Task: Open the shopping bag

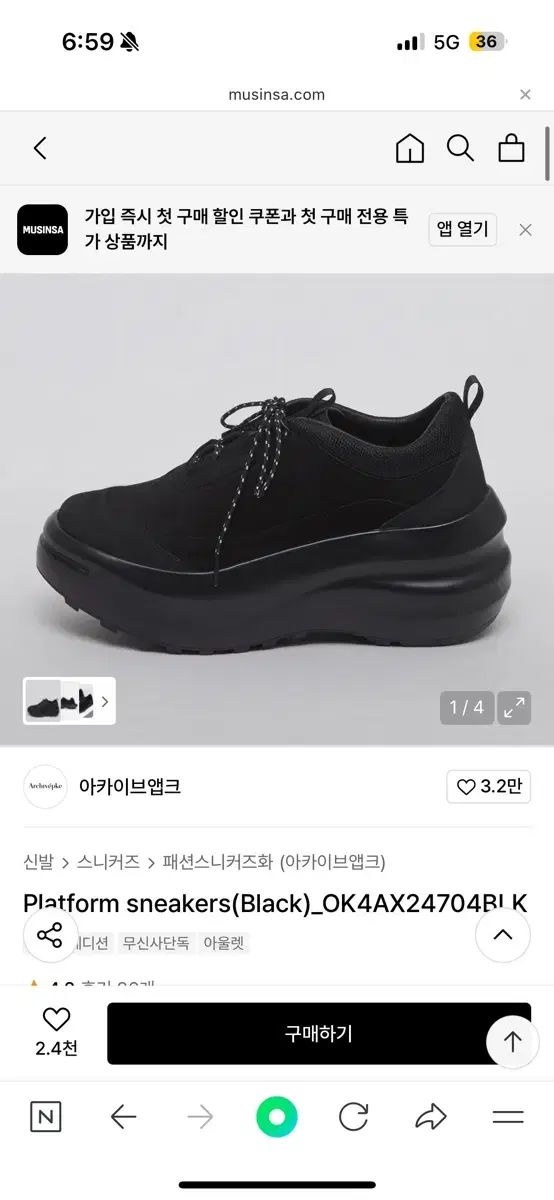Action: (x=511, y=149)
